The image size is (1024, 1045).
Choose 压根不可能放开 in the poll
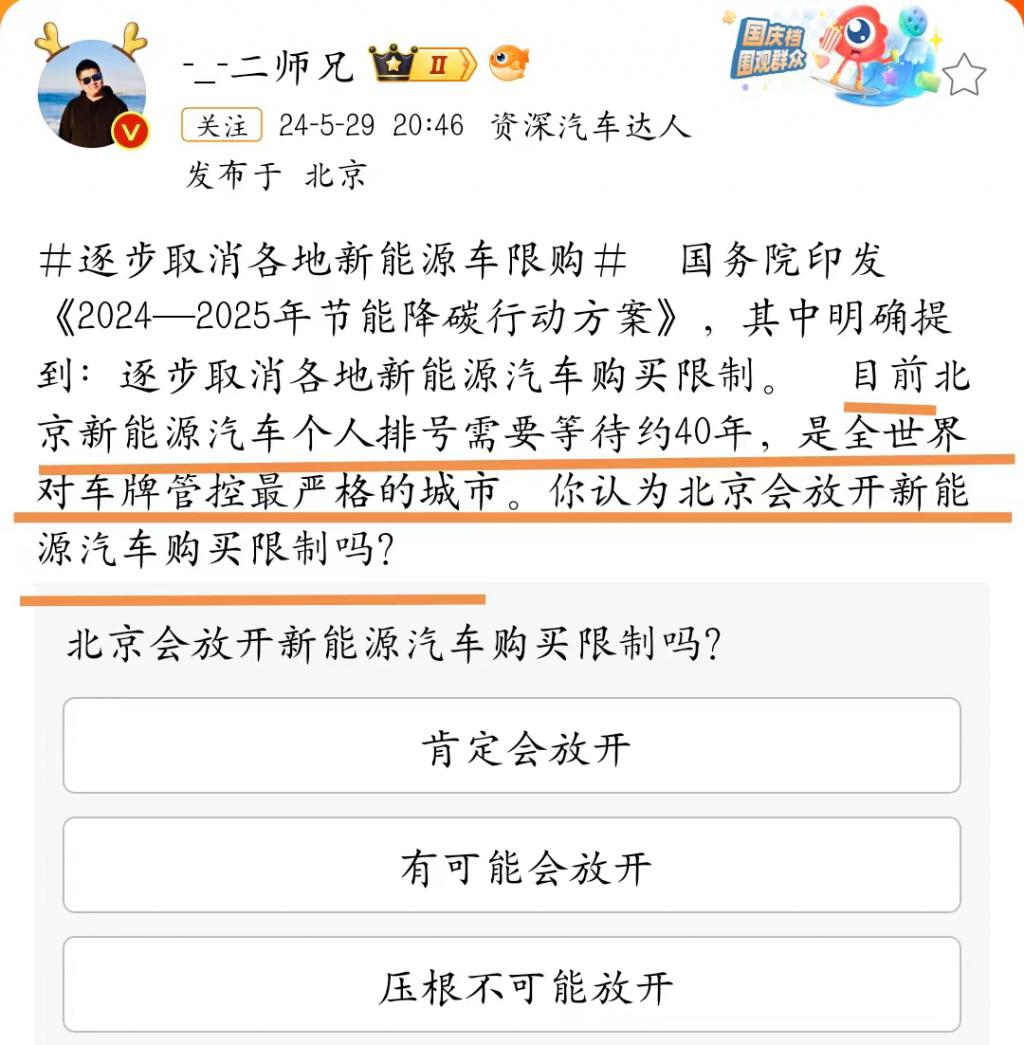(512, 985)
